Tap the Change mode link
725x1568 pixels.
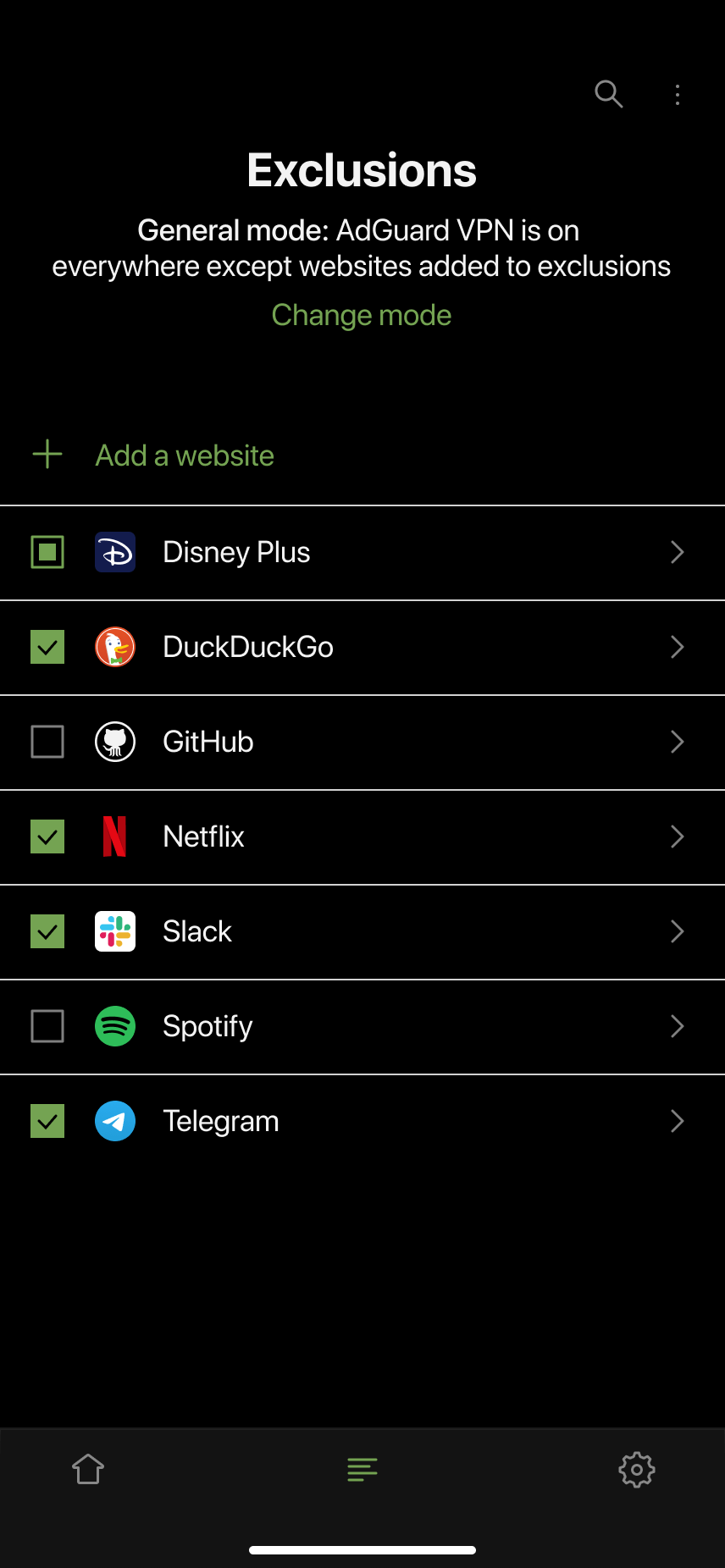pos(362,315)
